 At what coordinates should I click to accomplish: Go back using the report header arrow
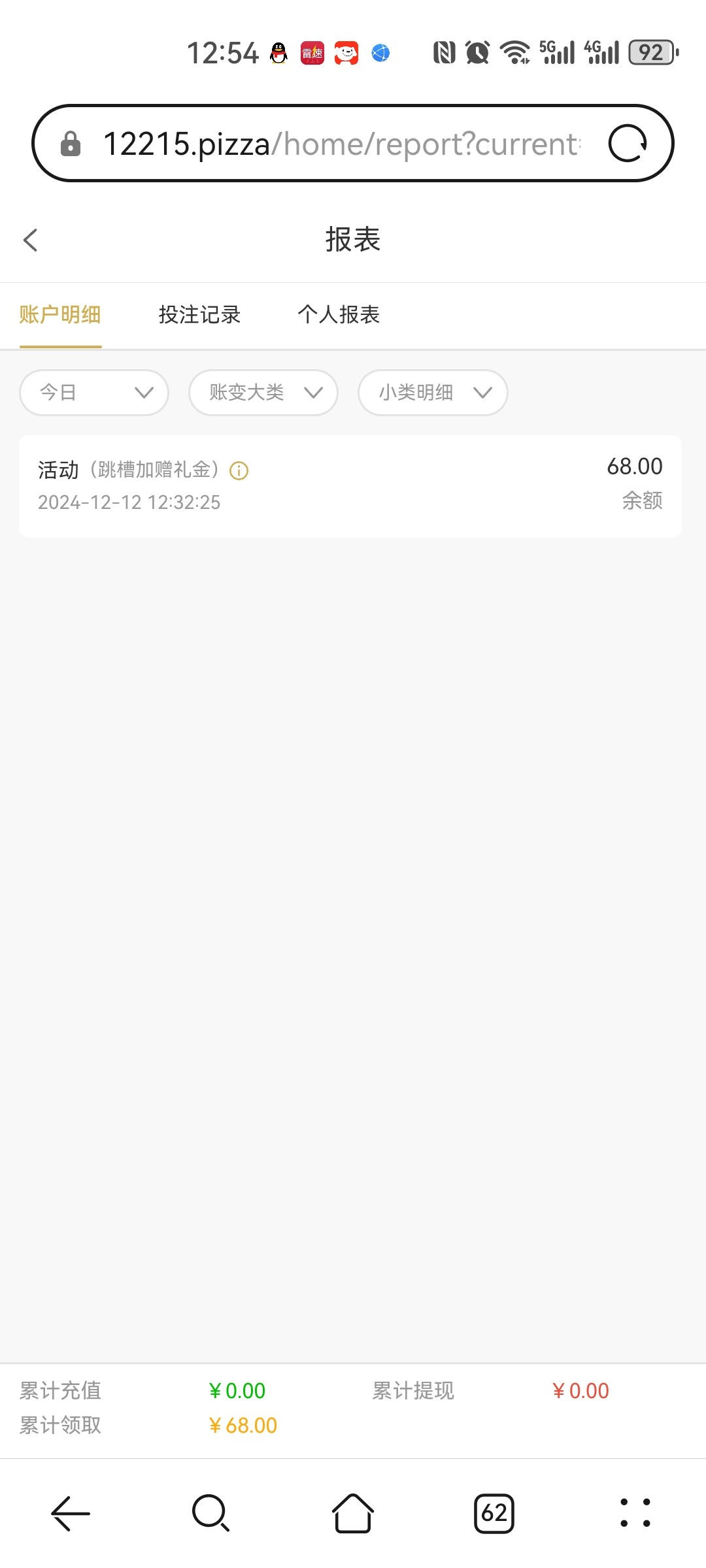(30, 240)
